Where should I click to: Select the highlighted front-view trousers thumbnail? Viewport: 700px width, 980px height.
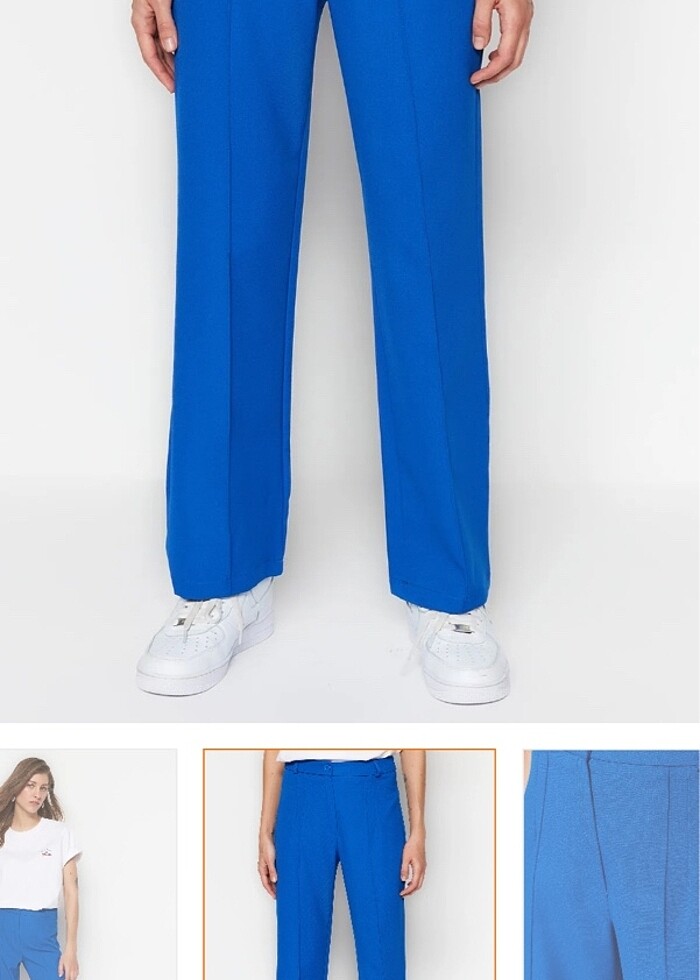349,864
